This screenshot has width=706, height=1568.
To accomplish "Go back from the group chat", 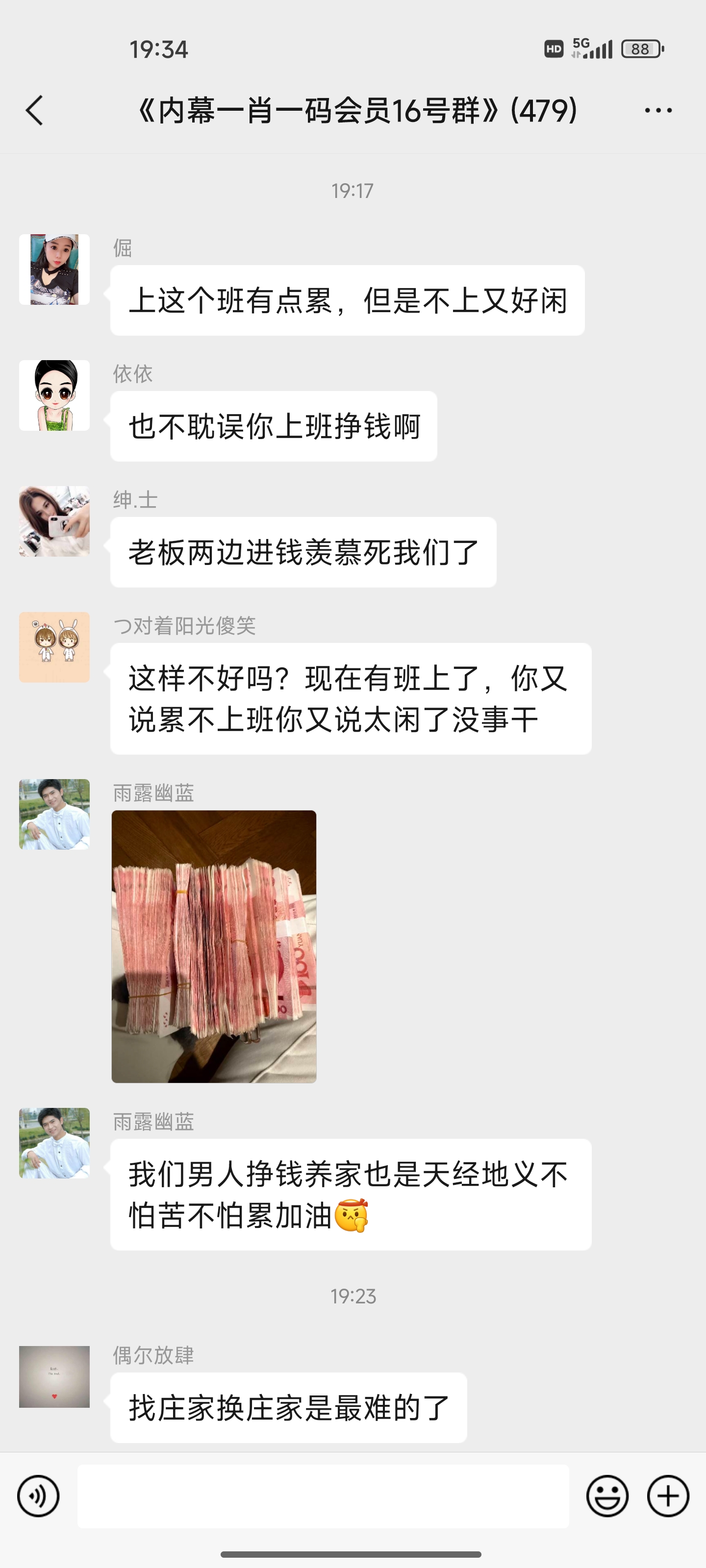I will [35, 110].
